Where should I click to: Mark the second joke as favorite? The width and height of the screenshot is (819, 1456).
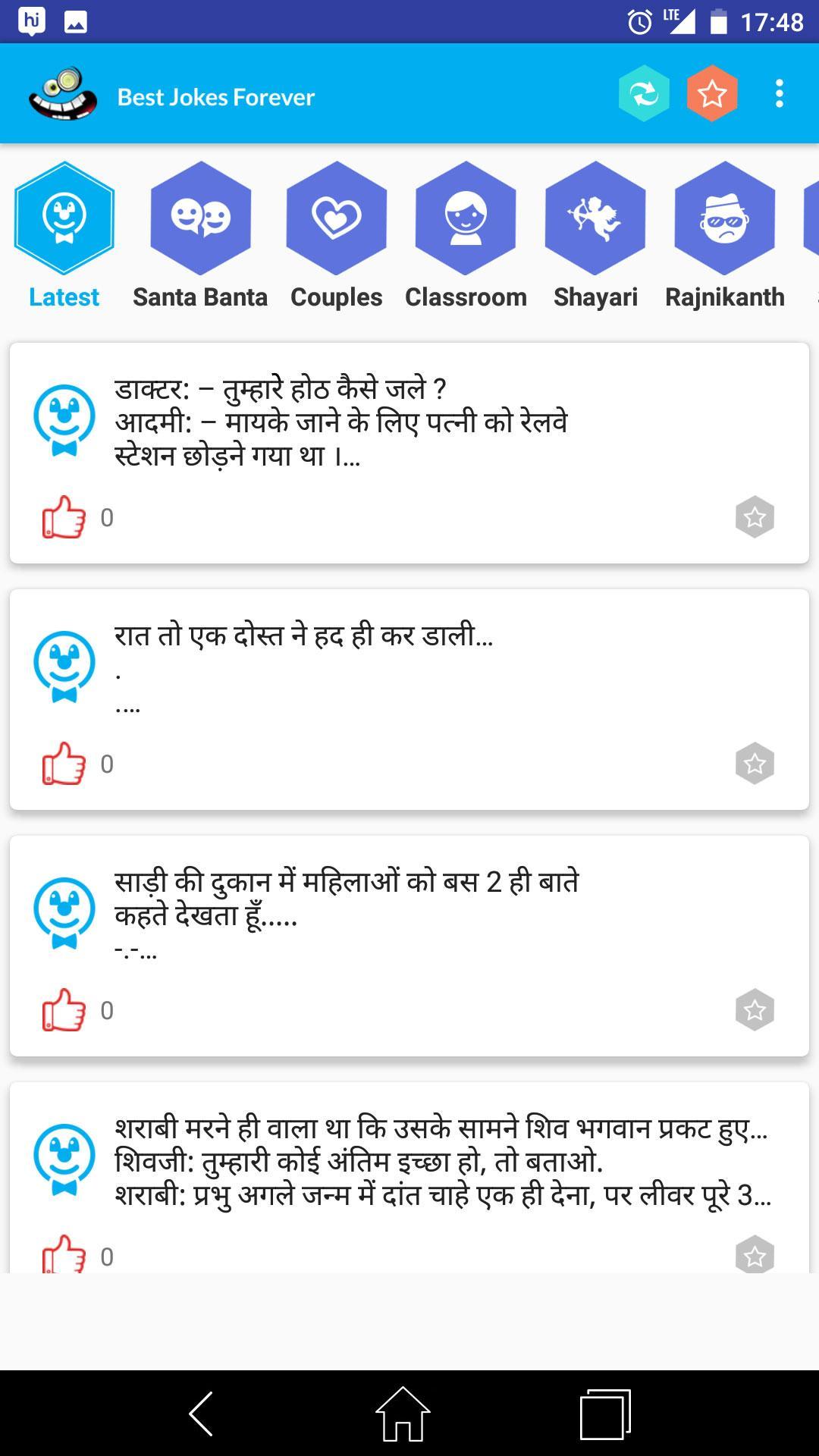(754, 764)
